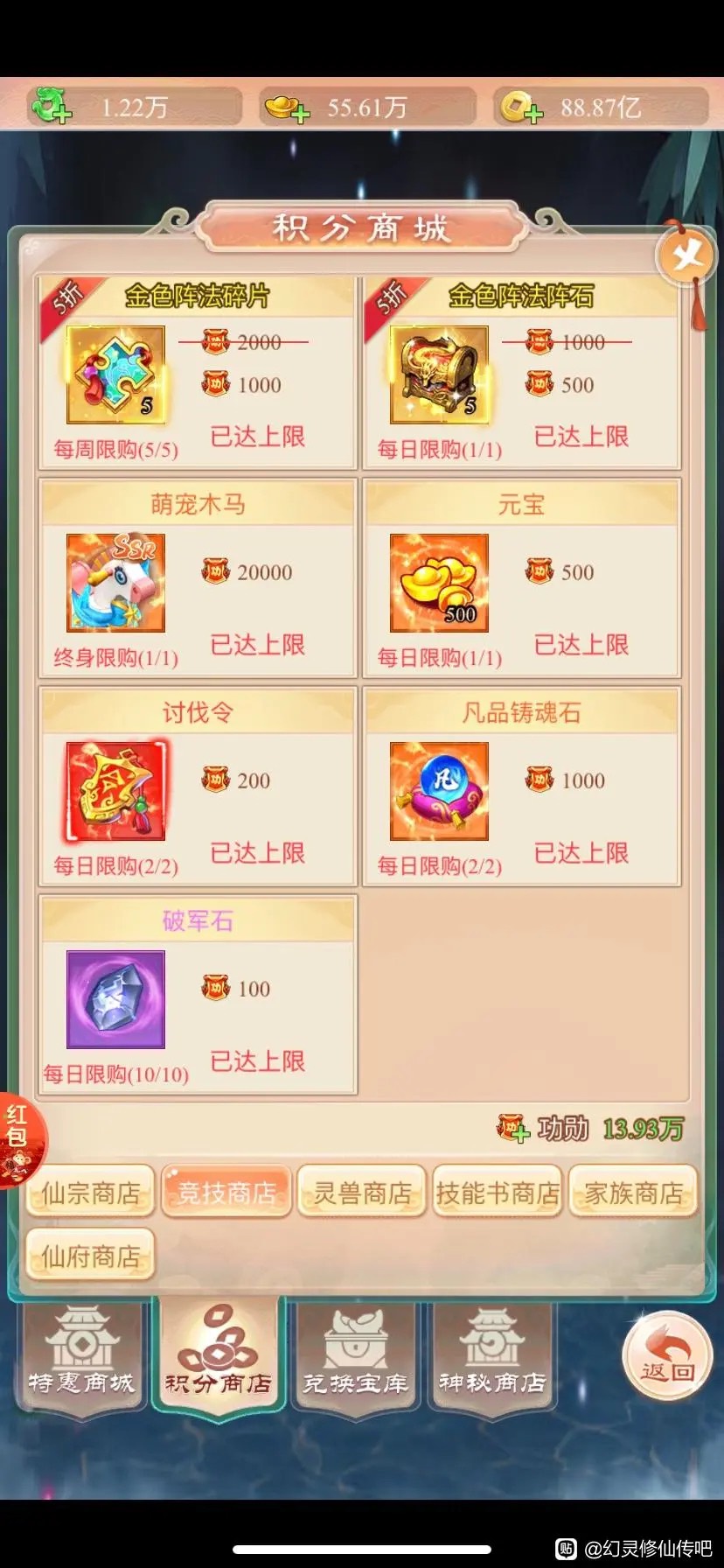Open the 金色阵法阵石 item card
The width and height of the screenshot is (724, 1568).
click(439, 375)
